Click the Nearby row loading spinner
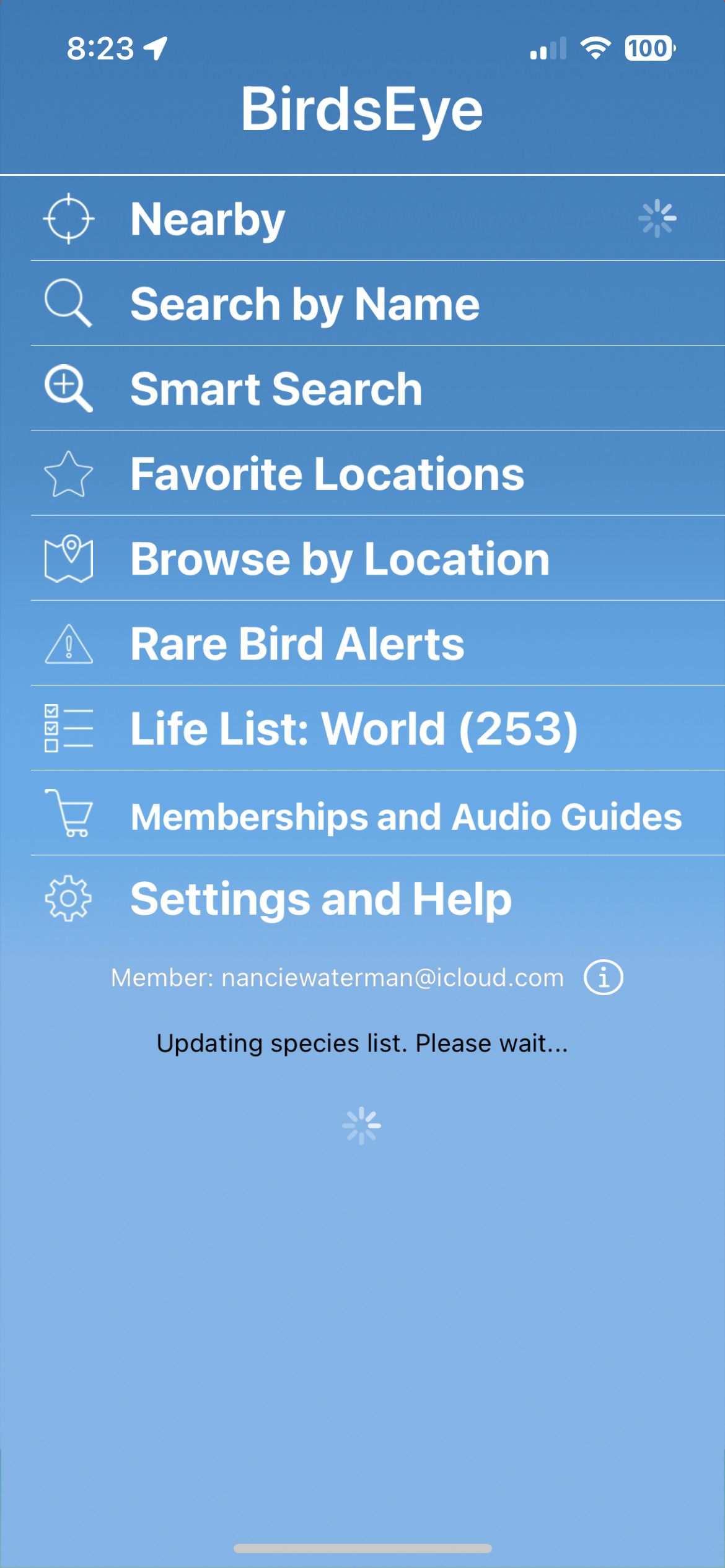 [x=658, y=218]
